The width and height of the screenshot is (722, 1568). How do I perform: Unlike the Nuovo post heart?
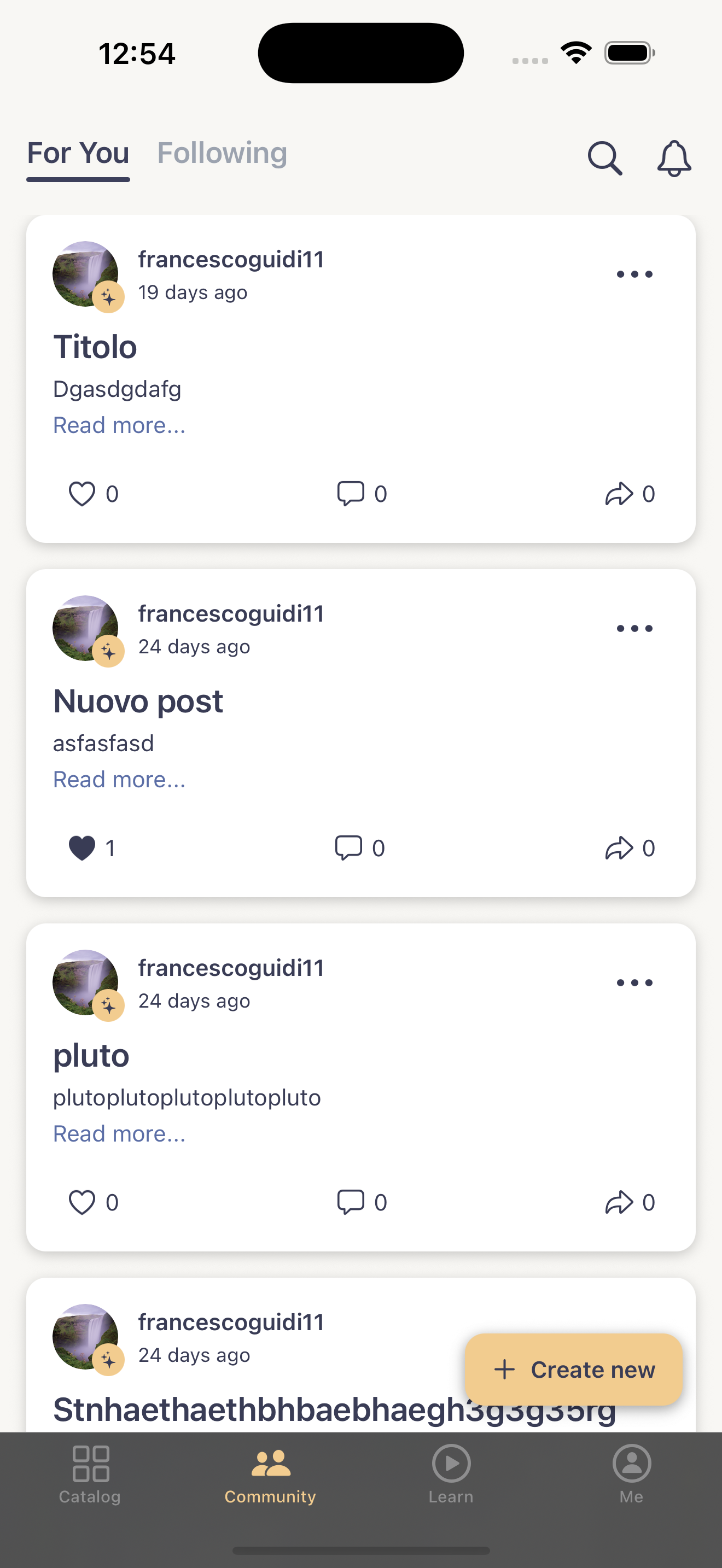point(82,847)
